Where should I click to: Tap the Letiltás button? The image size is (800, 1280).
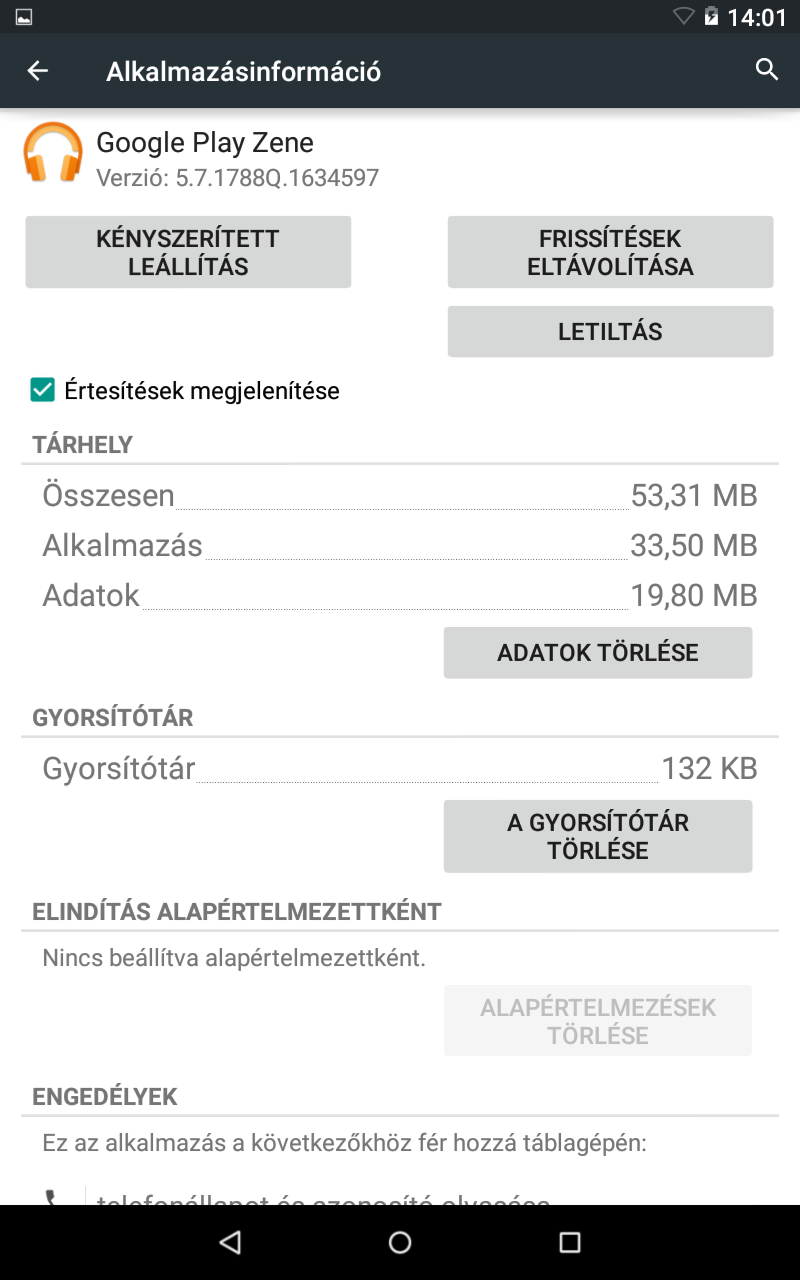pyautogui.click(x=610, y=332)
